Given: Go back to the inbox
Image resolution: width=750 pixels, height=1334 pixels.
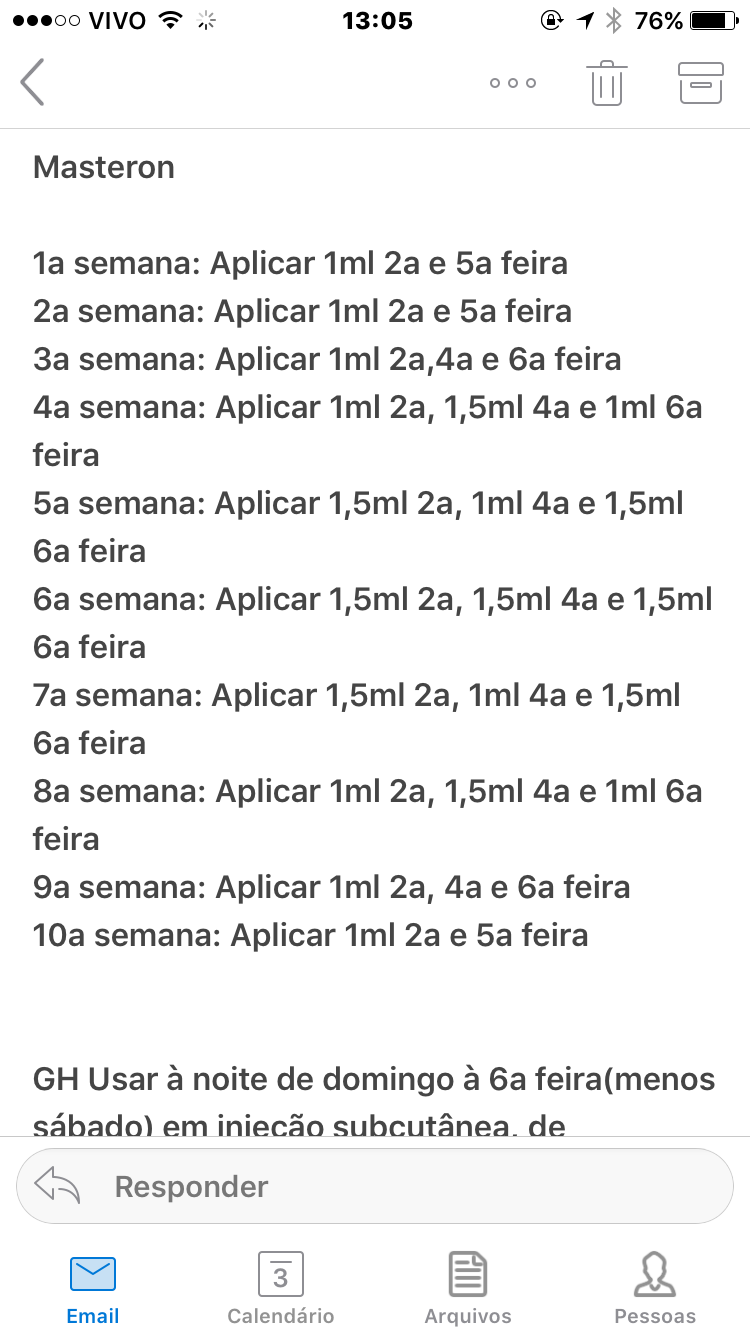Looking at the screenshot, I should click(32, 82).
